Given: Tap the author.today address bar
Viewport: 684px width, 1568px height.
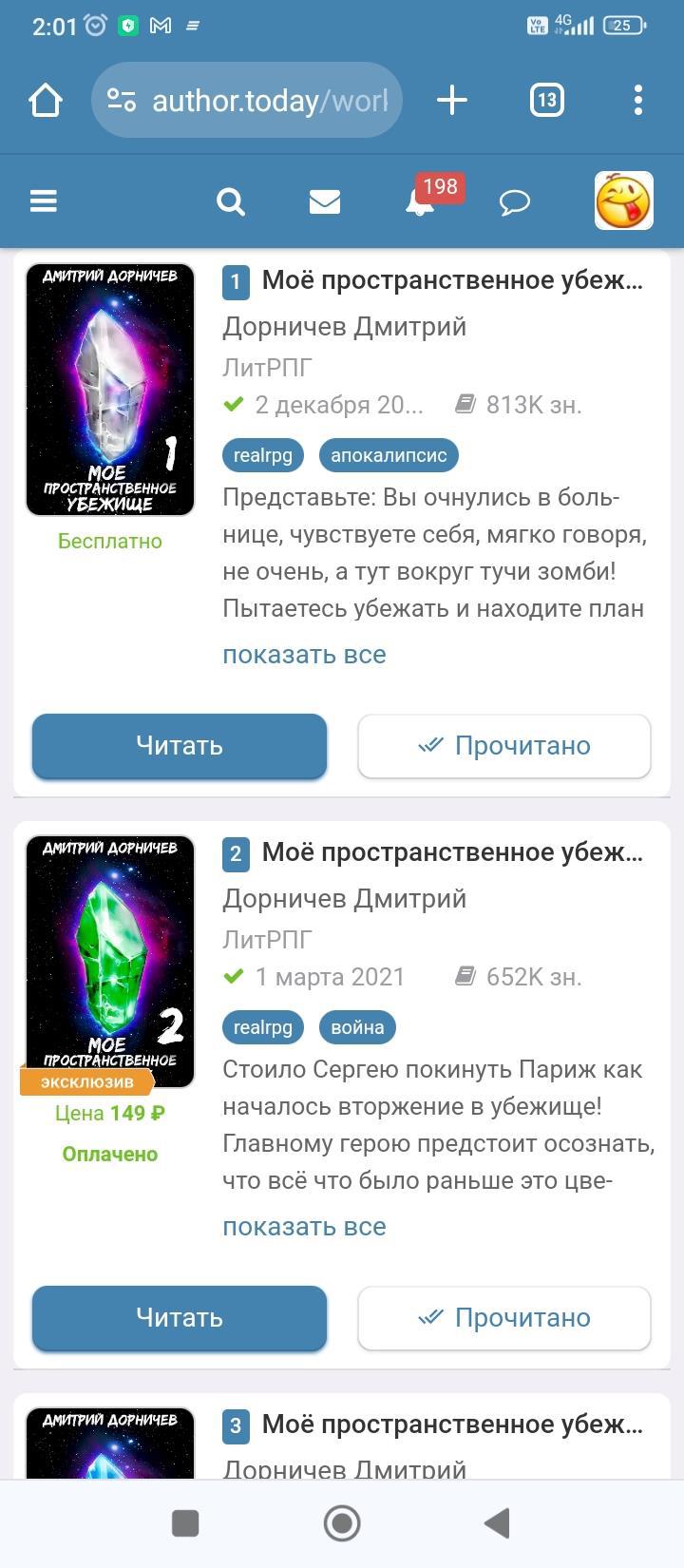Looking at the screenshot, I should (x=247, y=101).
